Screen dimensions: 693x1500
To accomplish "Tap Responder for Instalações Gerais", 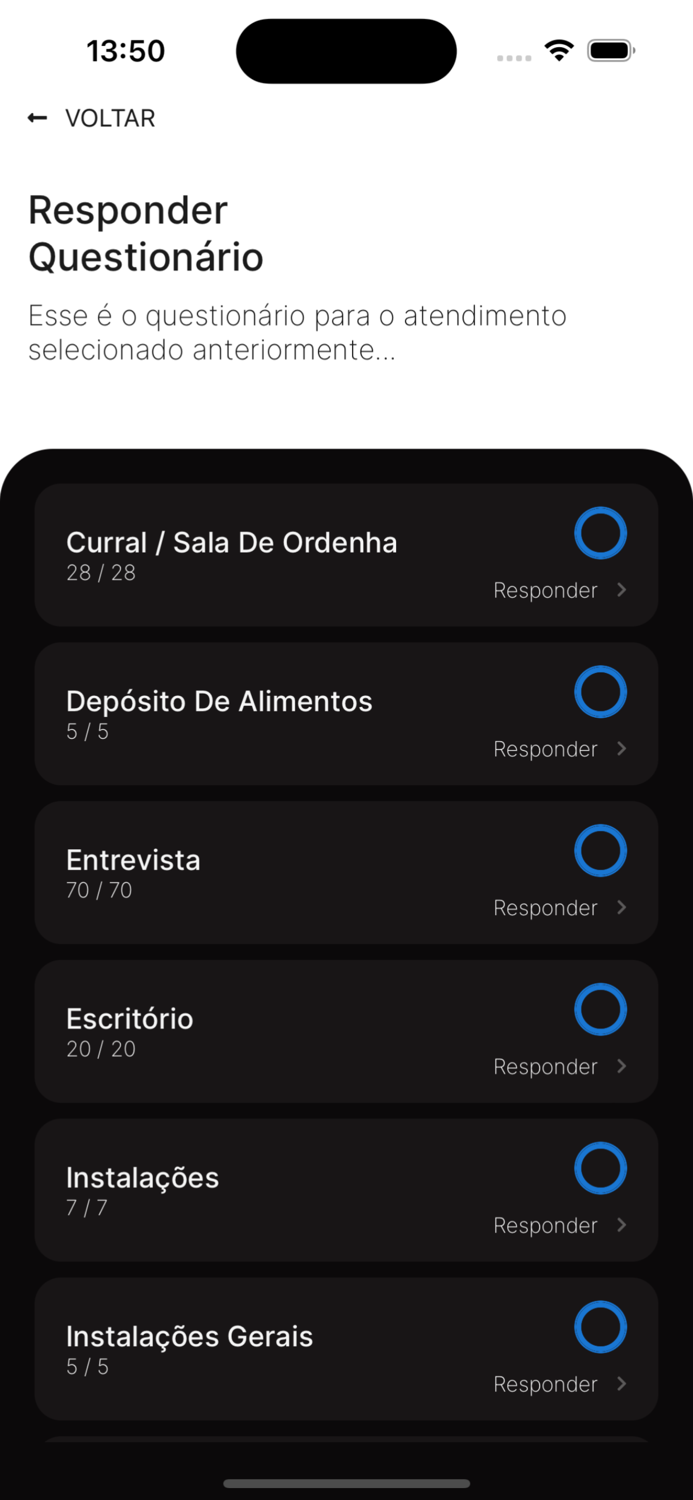I will click(x=559, y=1384).
